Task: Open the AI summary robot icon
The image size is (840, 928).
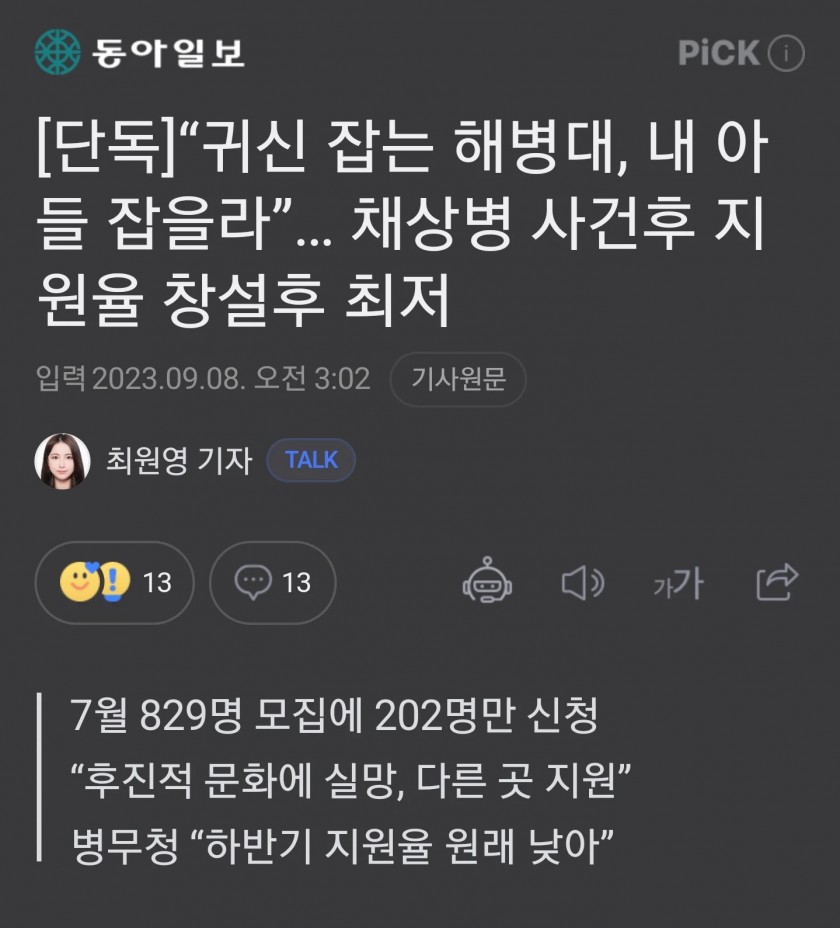Action: [487, 582]
